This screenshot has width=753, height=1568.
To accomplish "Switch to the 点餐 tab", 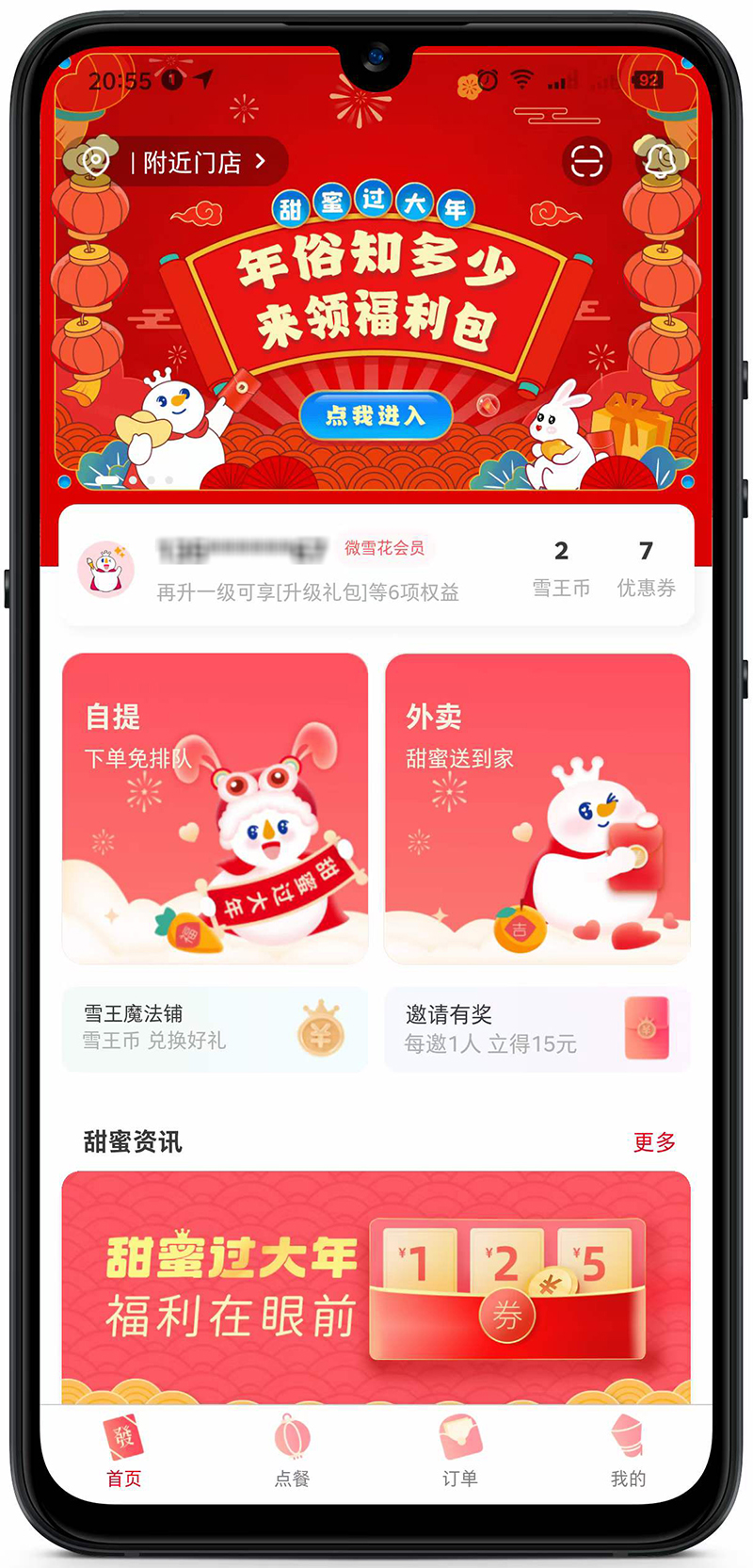I will (x=292, y=1452).
